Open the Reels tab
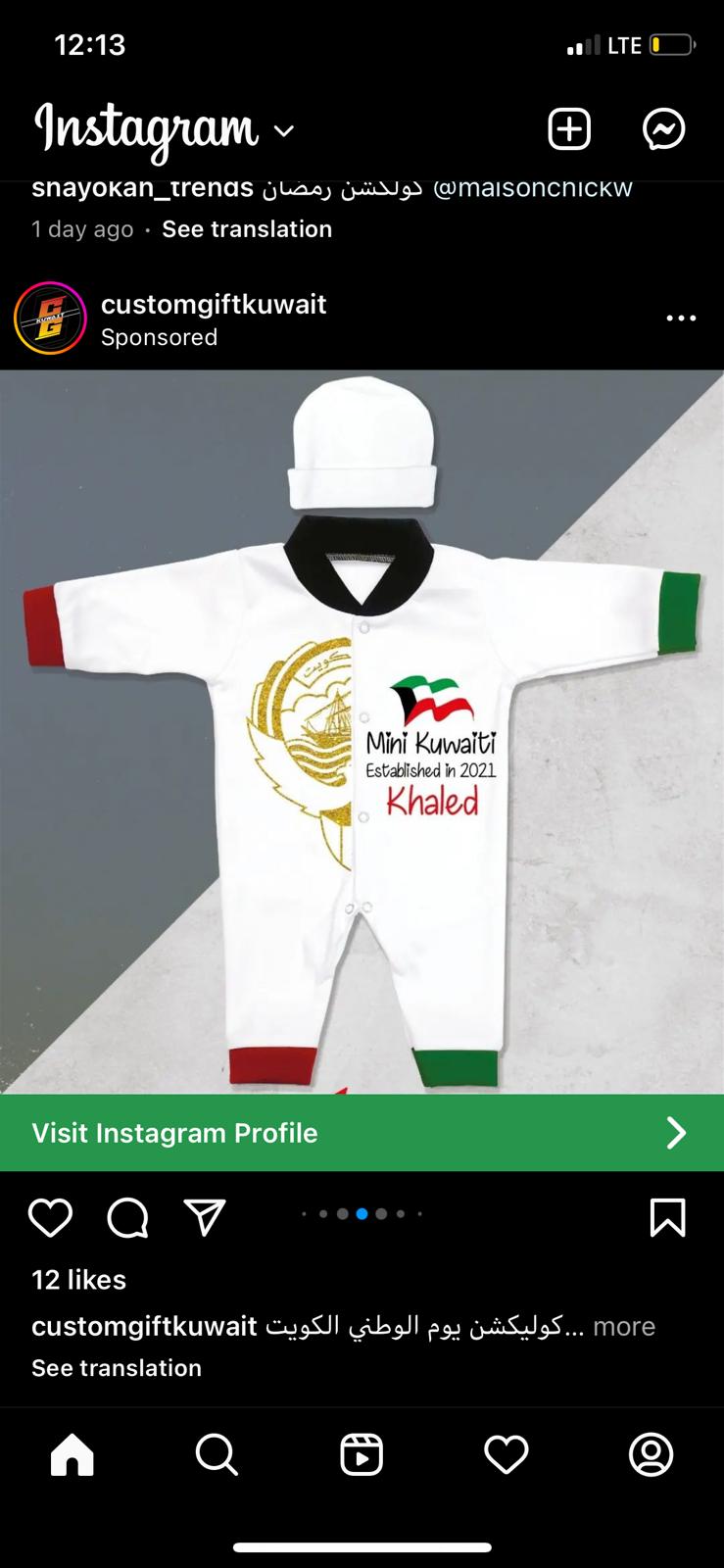Viewport: 724px width, 1568px height. (x=362, y=1455)
